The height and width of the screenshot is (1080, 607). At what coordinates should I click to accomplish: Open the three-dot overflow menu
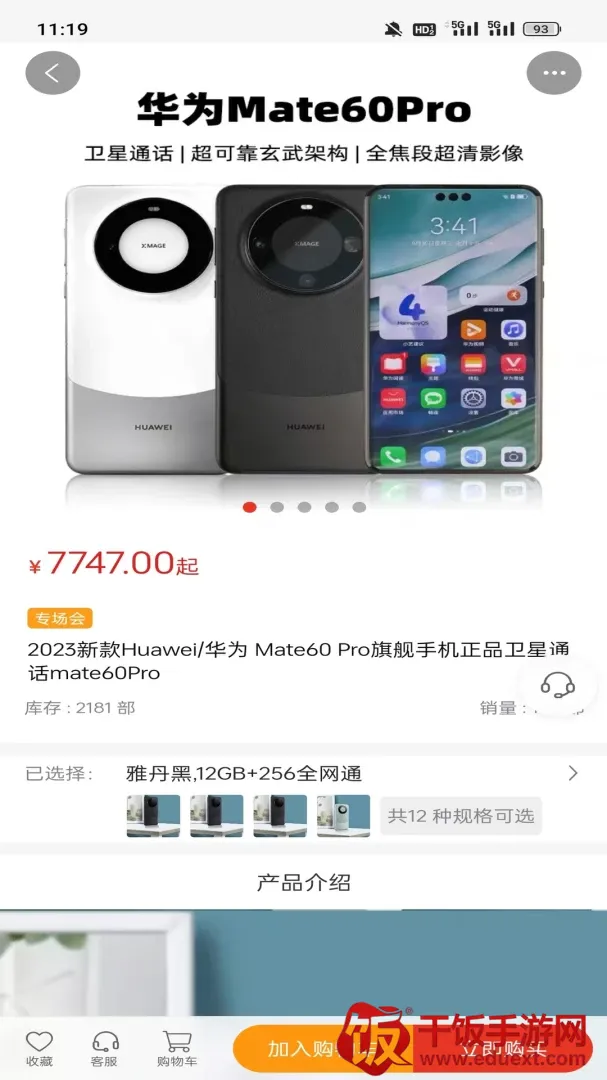pos(554,73)
